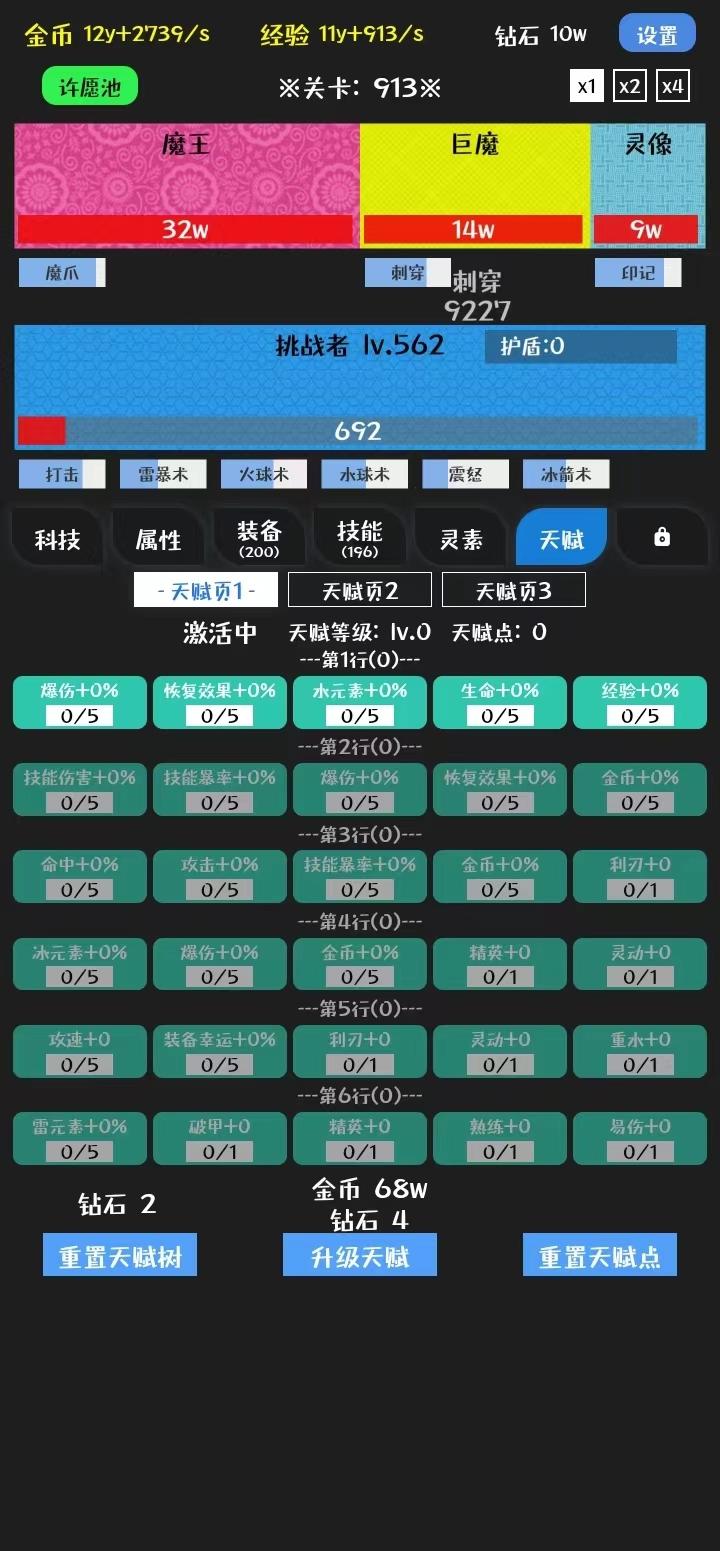720x1551 pixels.
Task: Click 重置天赋点 to reset talent points
Action: (600, 1255)
